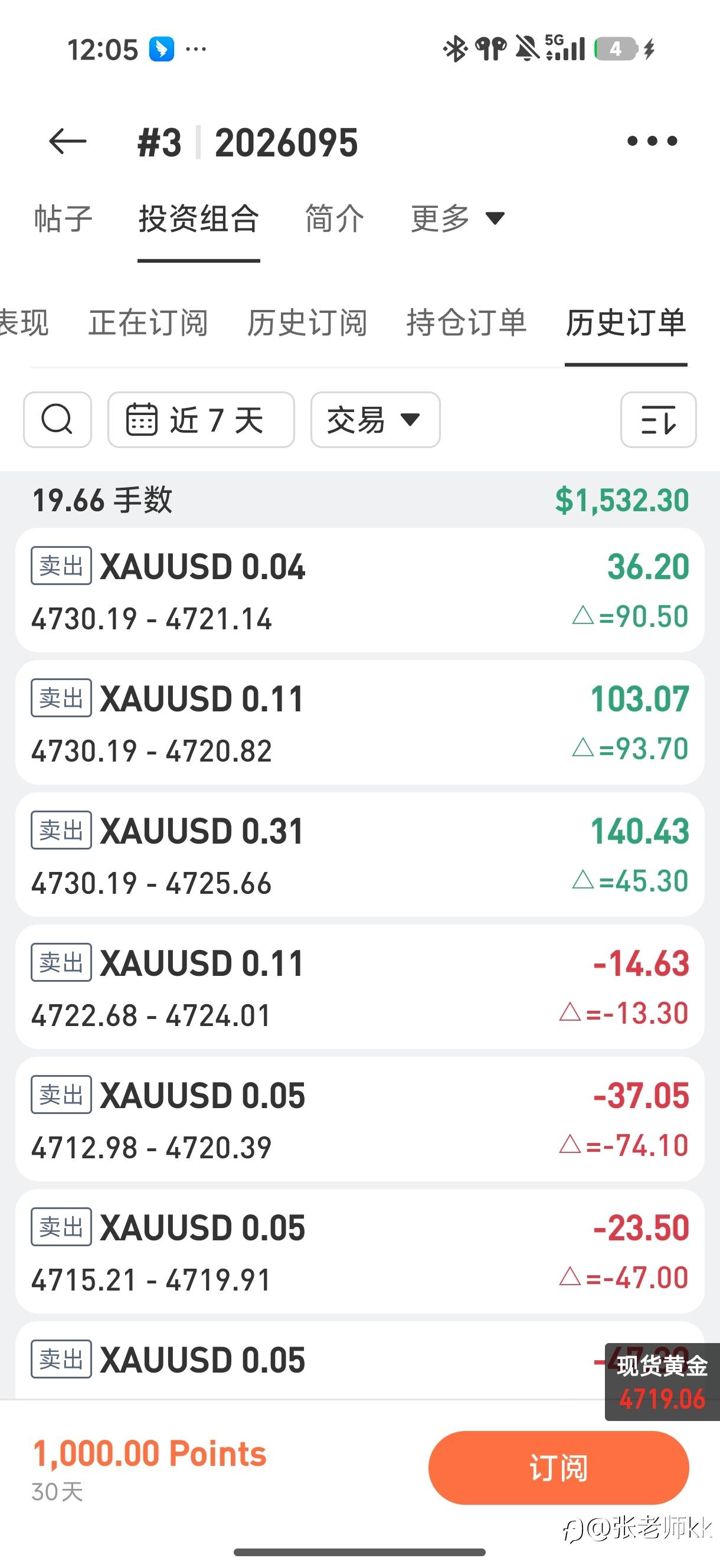Select the 简介 tab
Screen dimensions: 720x1568
pos(334,218)
